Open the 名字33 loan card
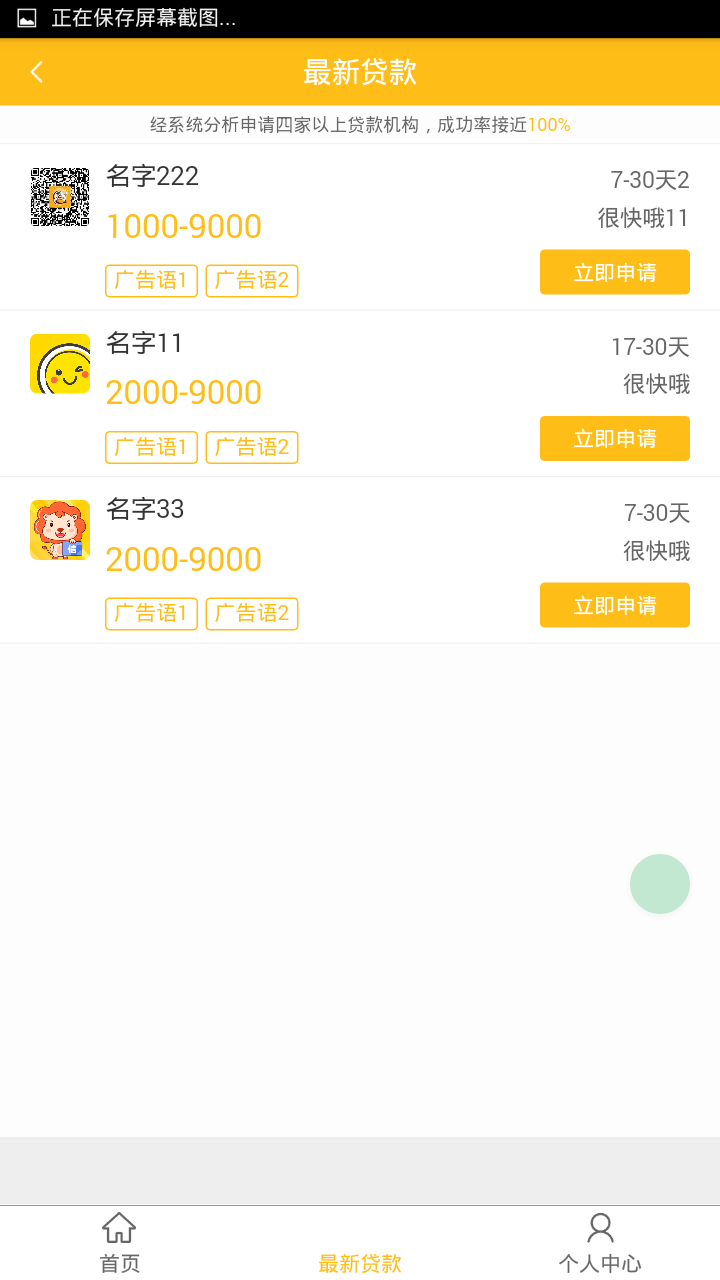 point(360,560)
